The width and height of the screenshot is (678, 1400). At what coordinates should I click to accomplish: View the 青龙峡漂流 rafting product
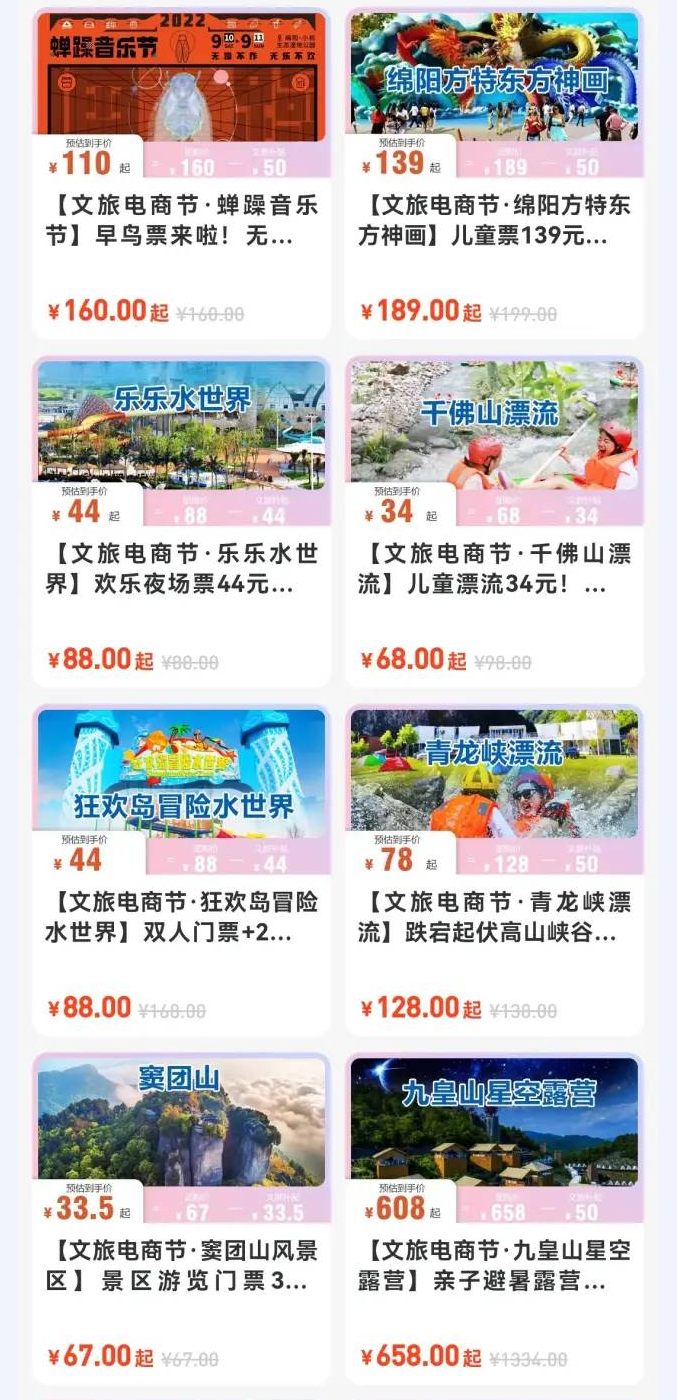click(495, 918)
